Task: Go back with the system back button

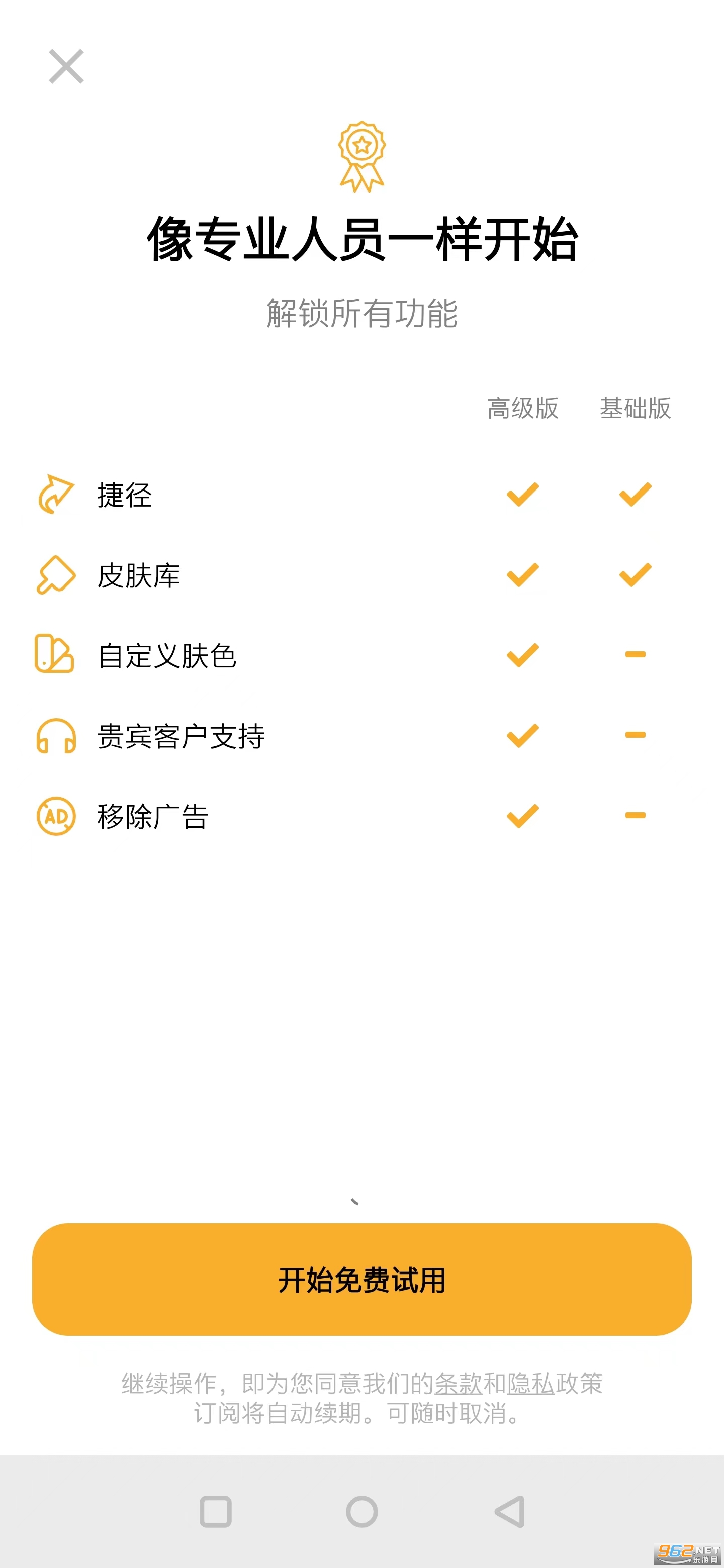Action: tap(510, 1511)
